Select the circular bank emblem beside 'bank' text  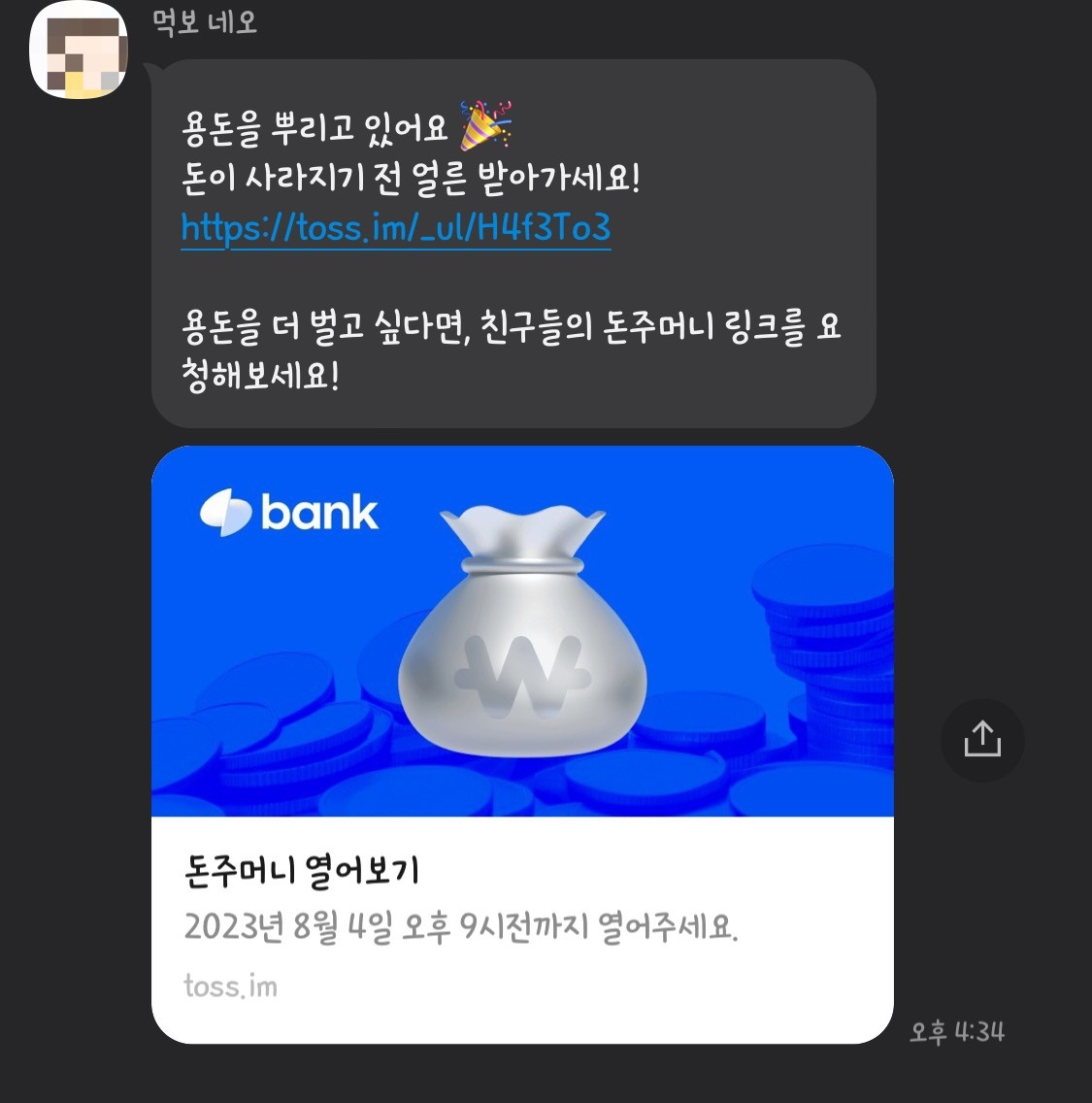click(225, 514)
